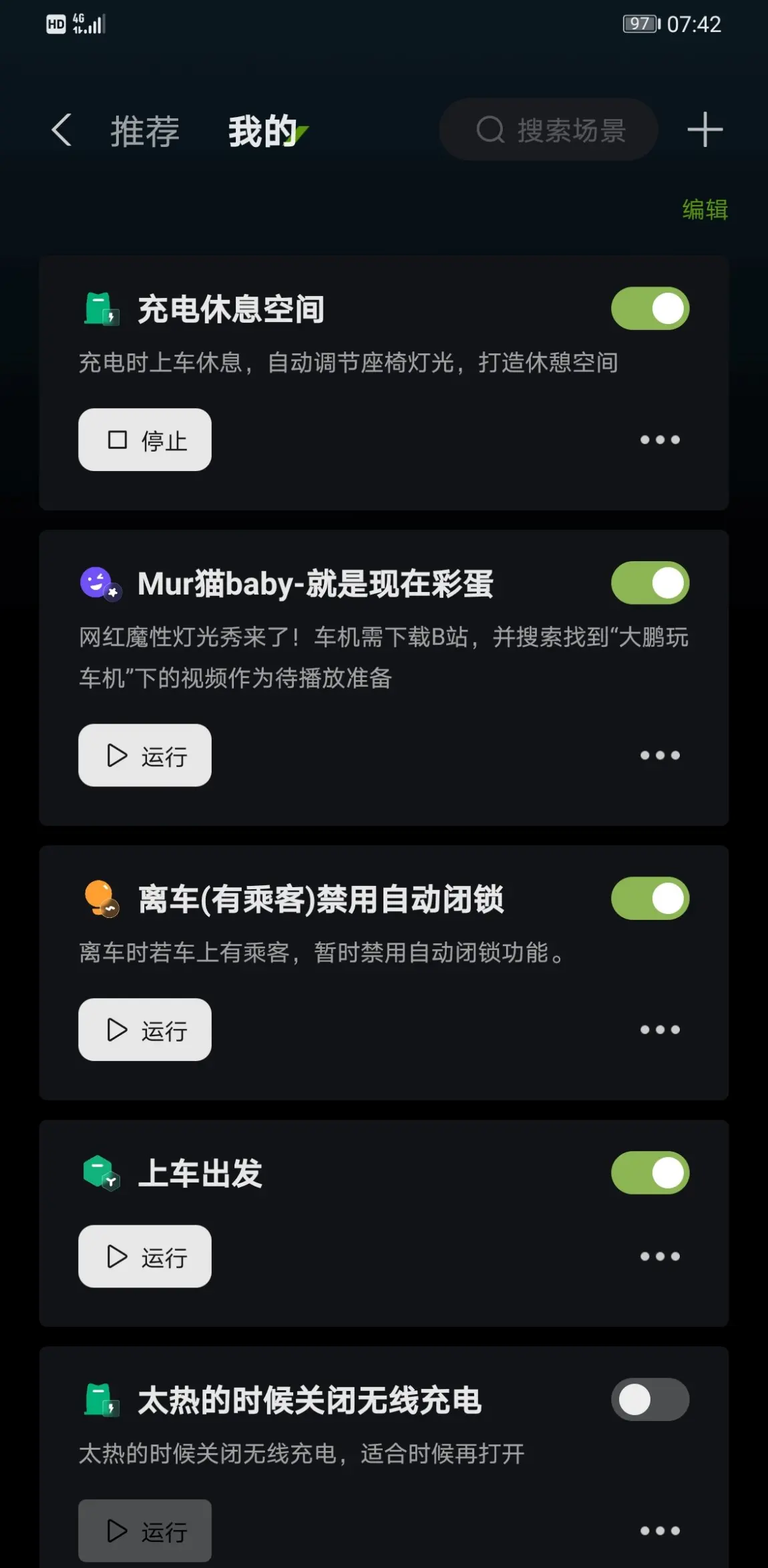The height and width of the screenshot is (1568, 768).
Task: Switch off the 上车出发 toggle
Action: (650, 1172)
